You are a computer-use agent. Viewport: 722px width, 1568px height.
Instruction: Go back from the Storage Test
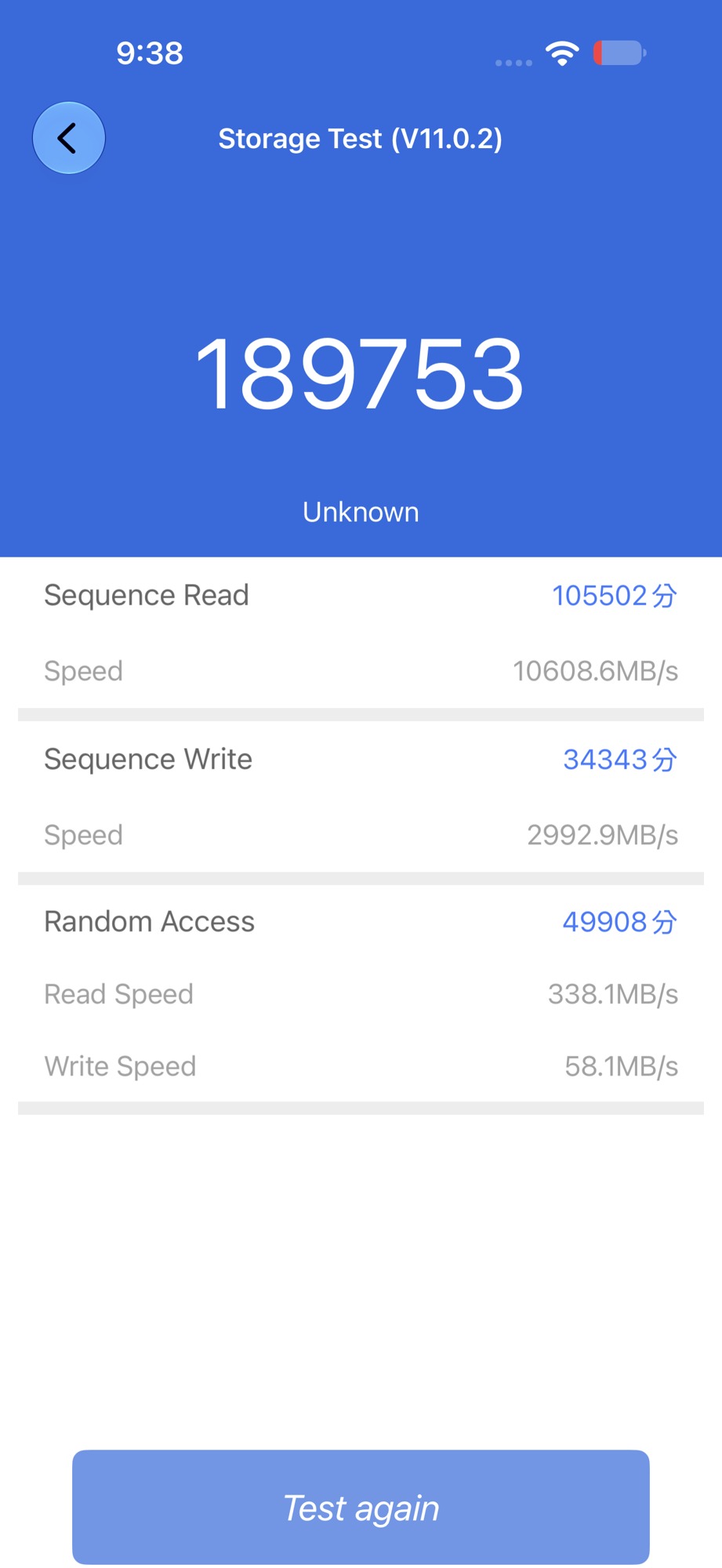pyautogui.click(x=69, y=138)
